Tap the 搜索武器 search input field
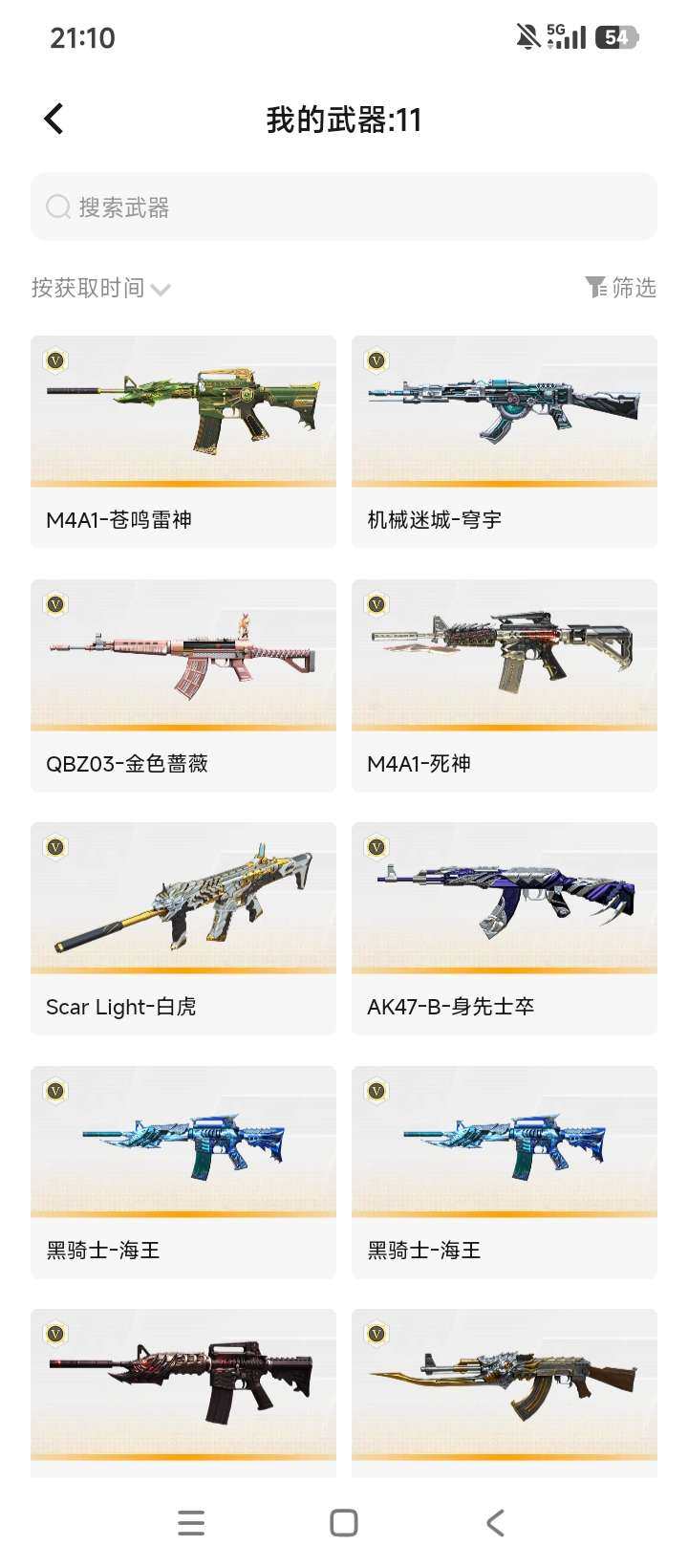This screenshot has width=688, height=1568. click(344, 207)
